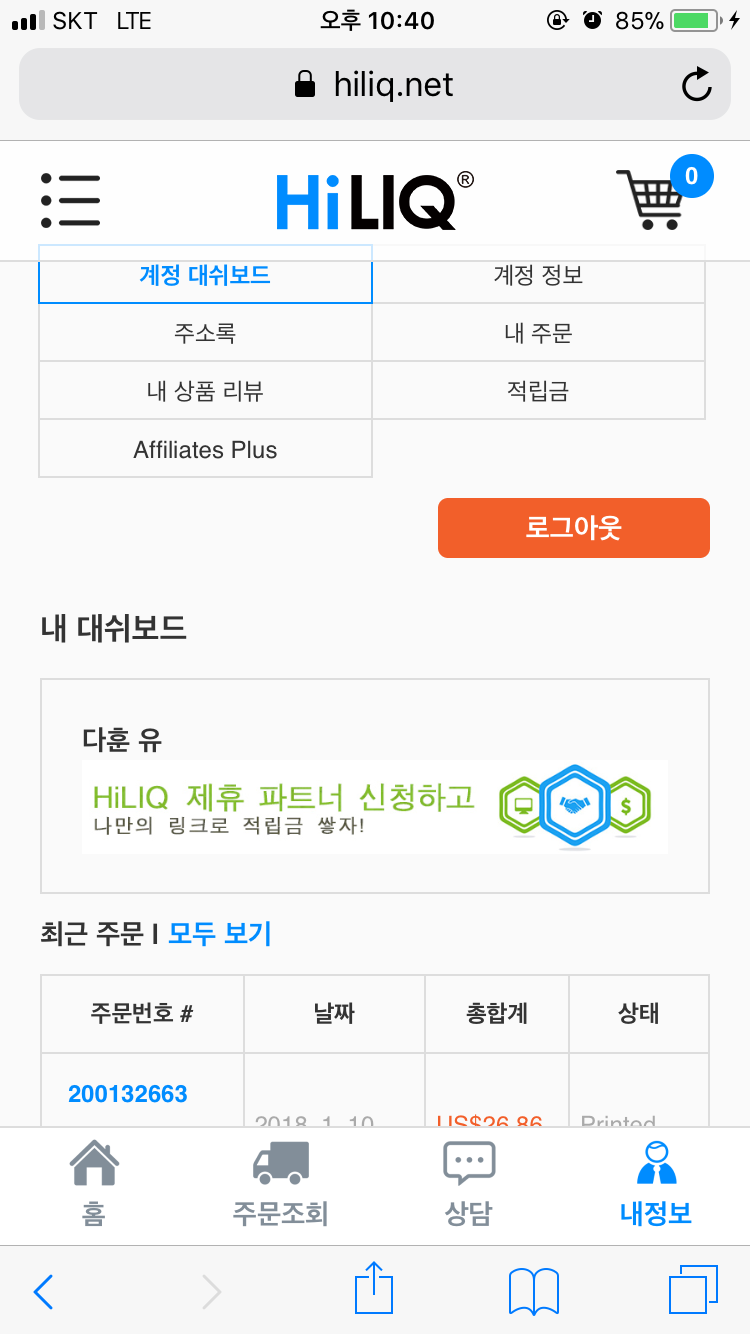
Task: Select the 계정 대쉬보드 tab
Action: click(205, 275)
